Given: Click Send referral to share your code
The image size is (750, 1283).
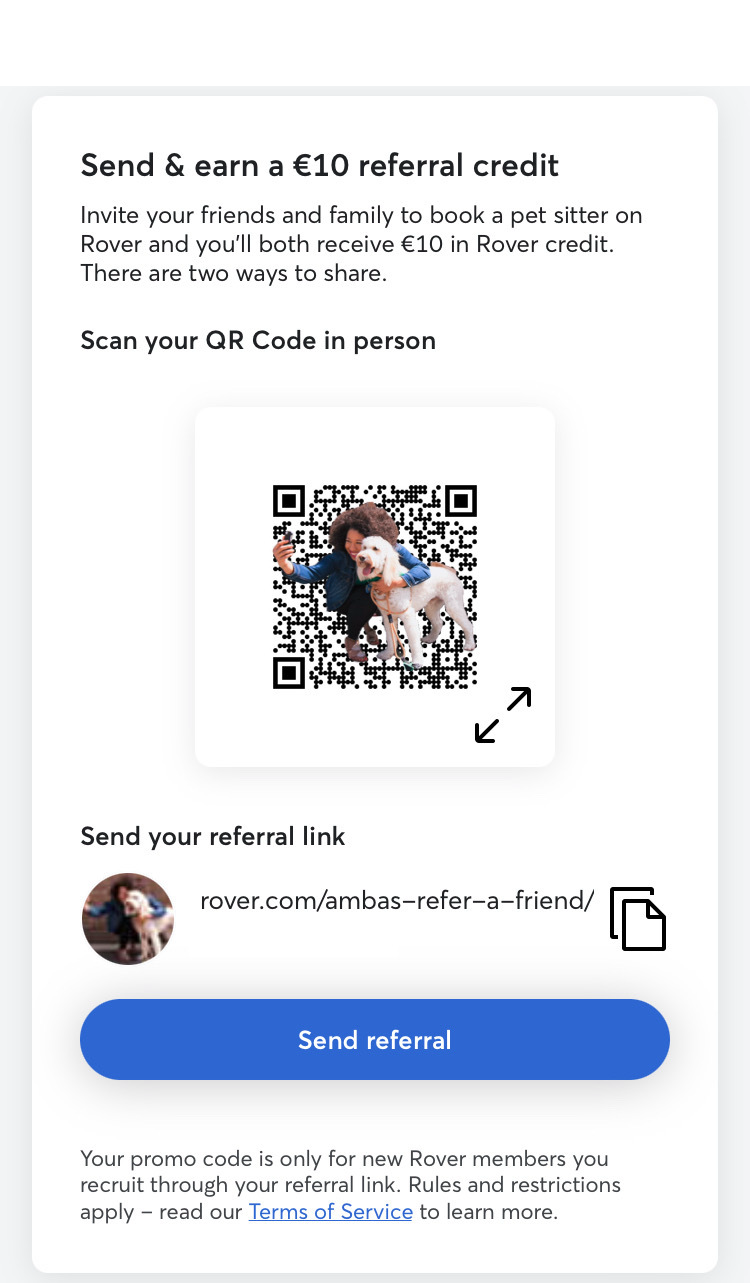Looking at the screenshot, I should (x=375, y=1039).
